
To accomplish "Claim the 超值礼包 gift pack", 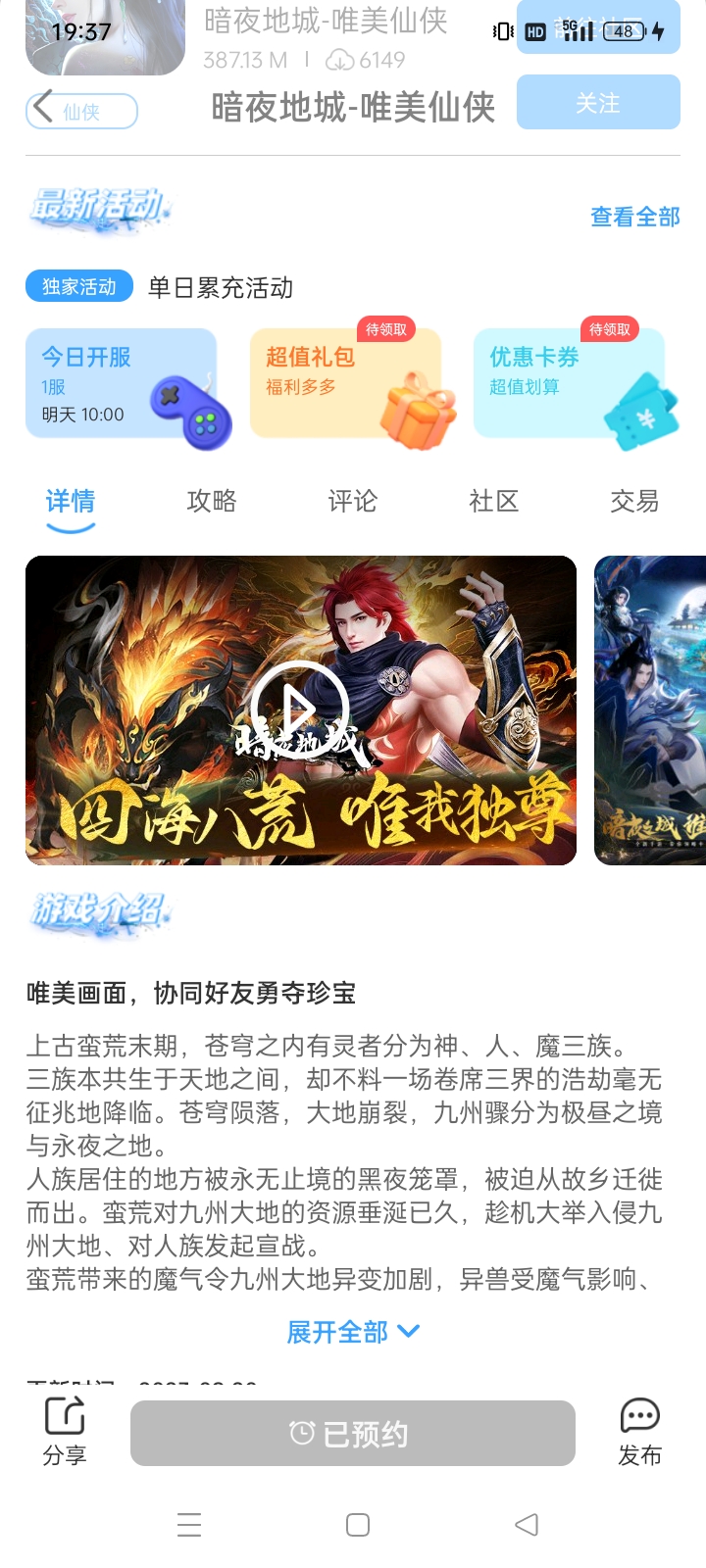I will (x=346, y=383).
